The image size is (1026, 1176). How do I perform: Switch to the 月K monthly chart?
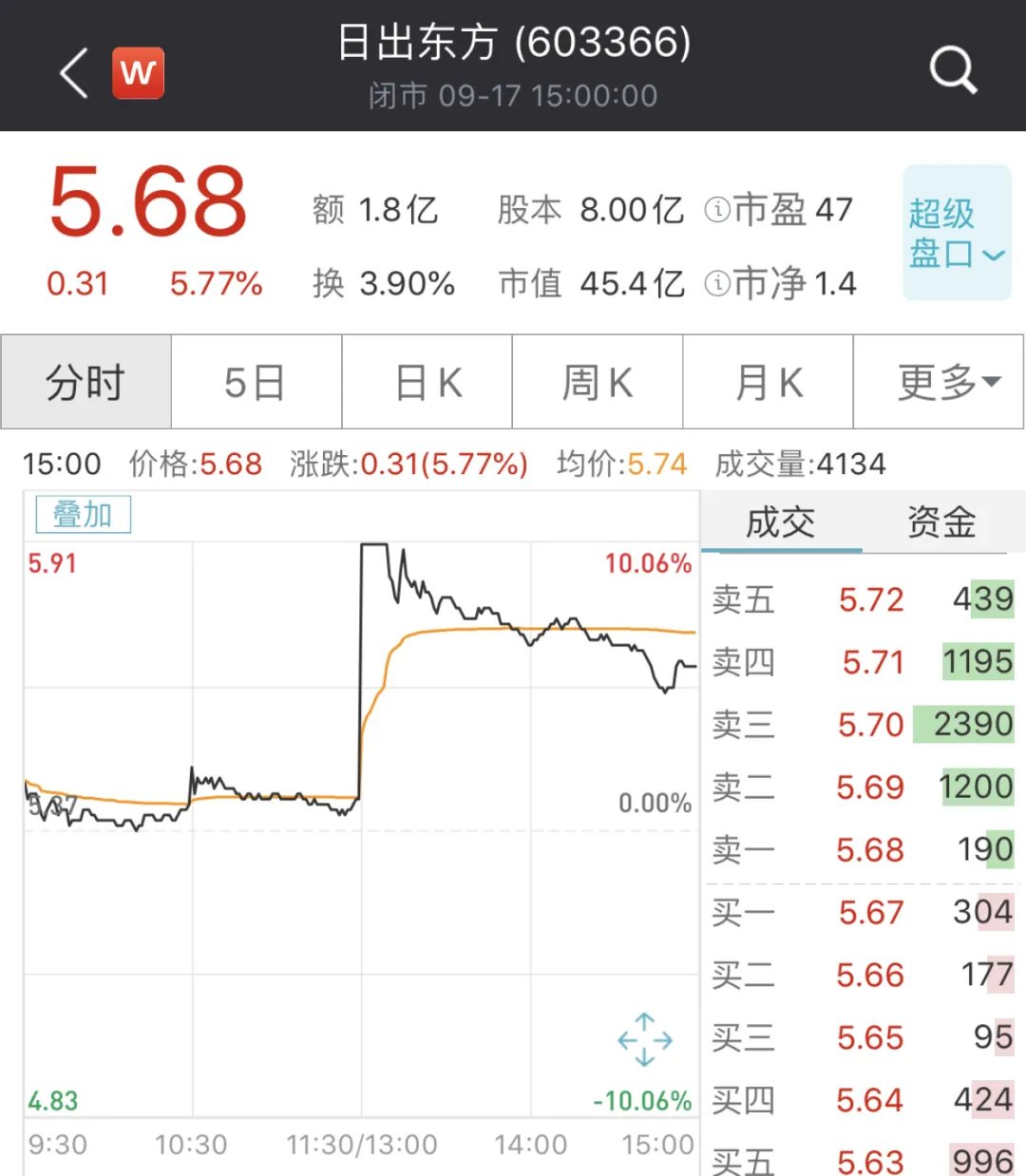pos(767,382)
